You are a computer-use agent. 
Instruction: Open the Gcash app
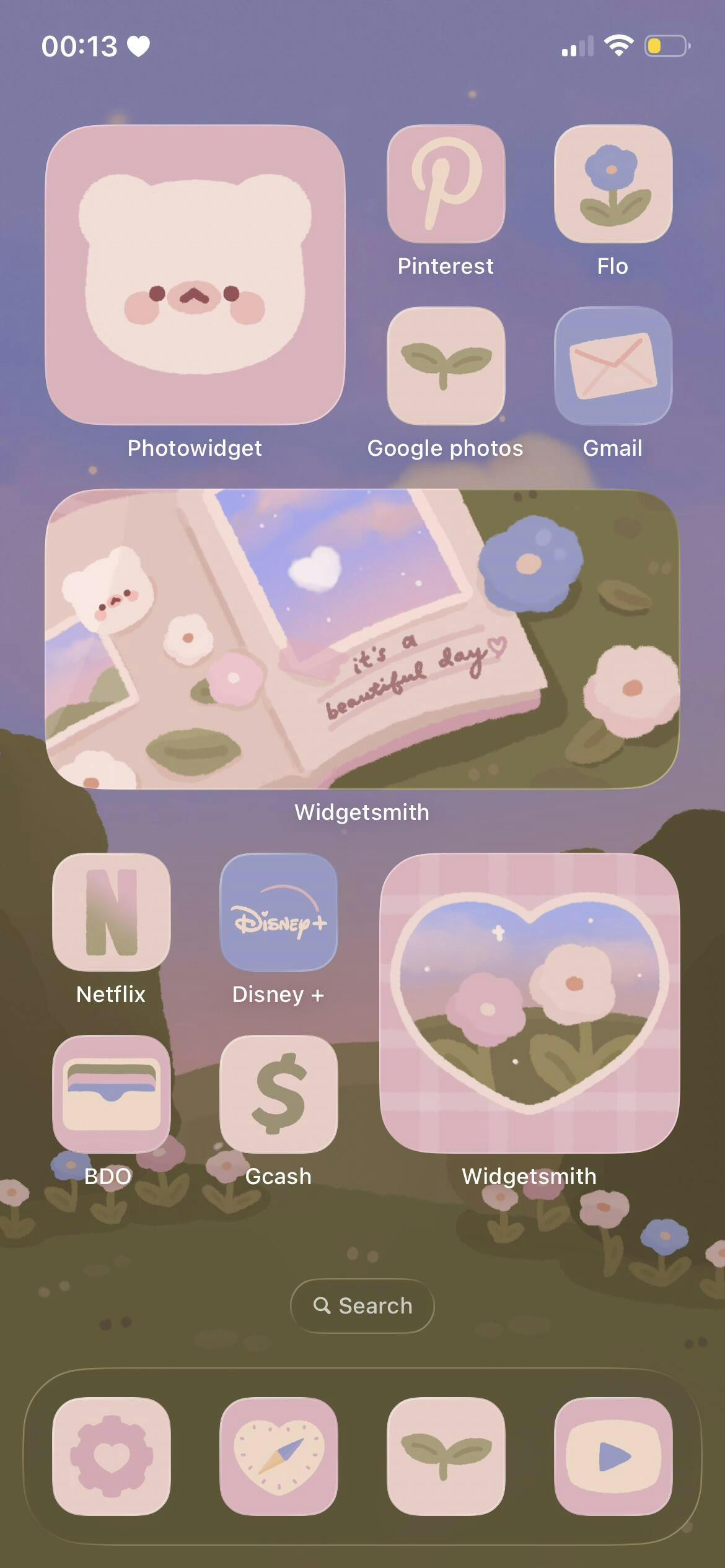click(x=279, y=1094)
